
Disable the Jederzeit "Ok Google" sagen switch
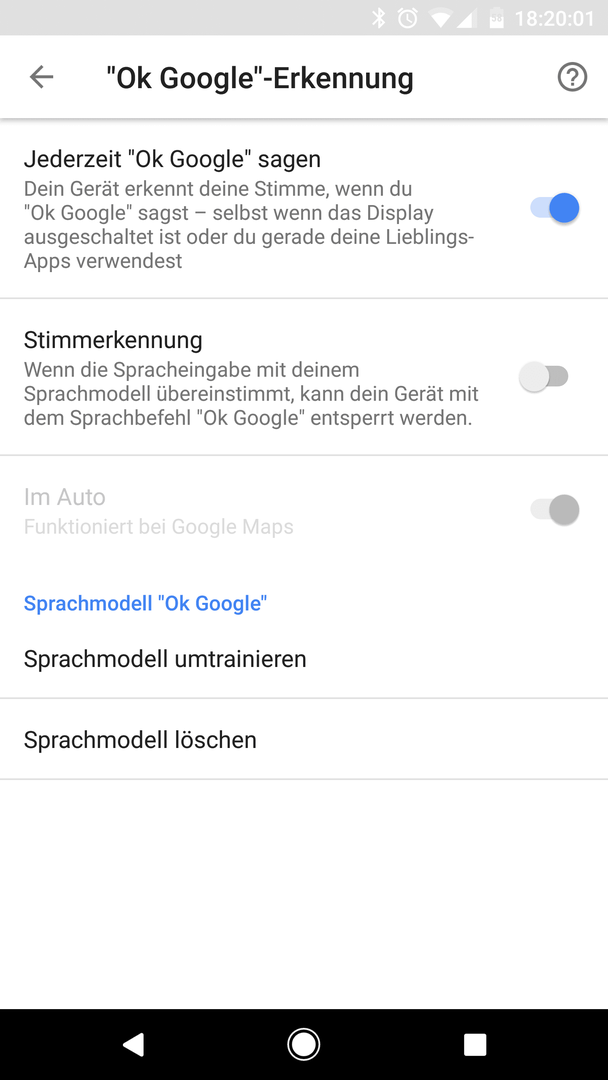(554, 207)
